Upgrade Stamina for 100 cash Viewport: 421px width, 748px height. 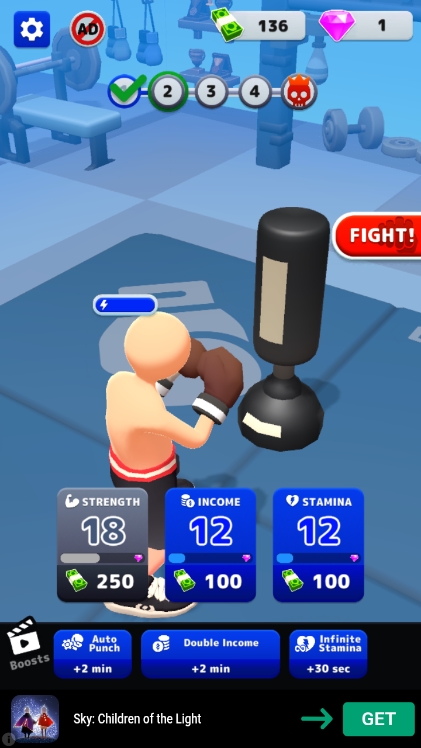coord(318,544)
